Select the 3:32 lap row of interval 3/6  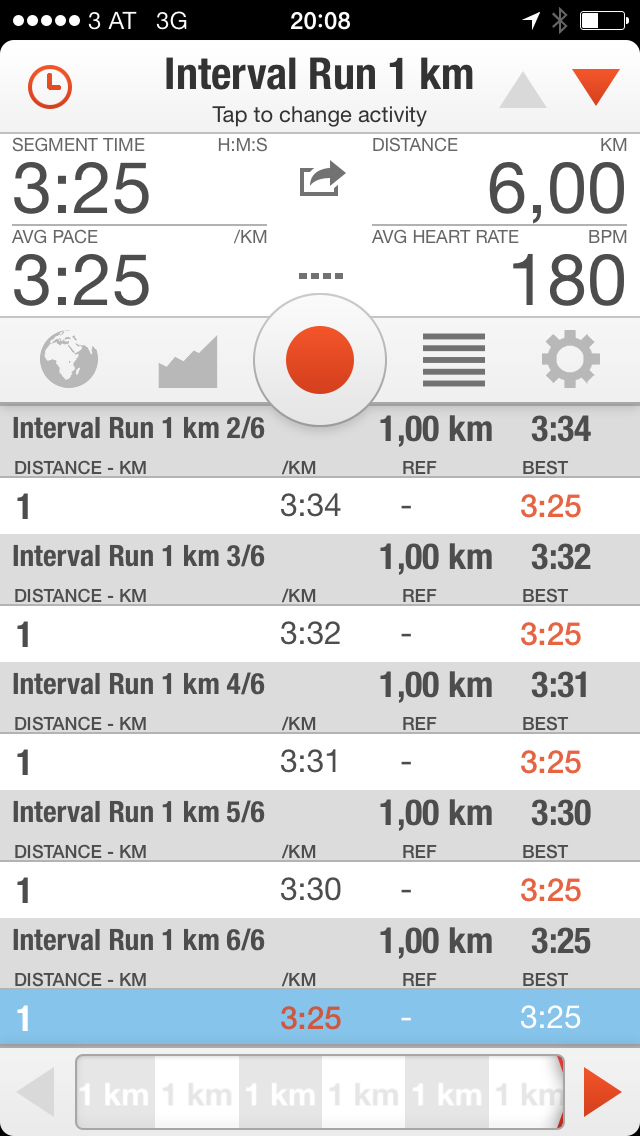click(320, 634)
